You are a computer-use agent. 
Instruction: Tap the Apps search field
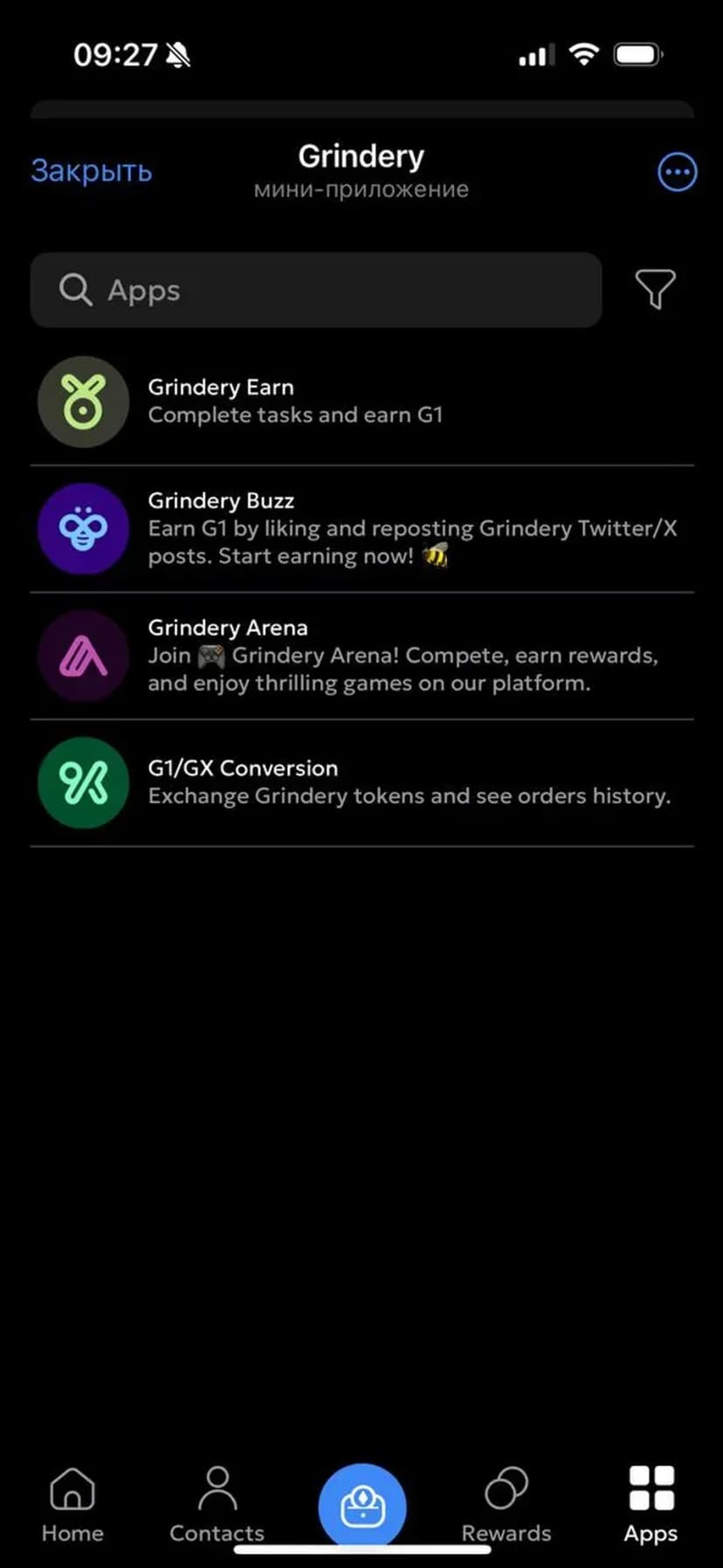[316, 290]
